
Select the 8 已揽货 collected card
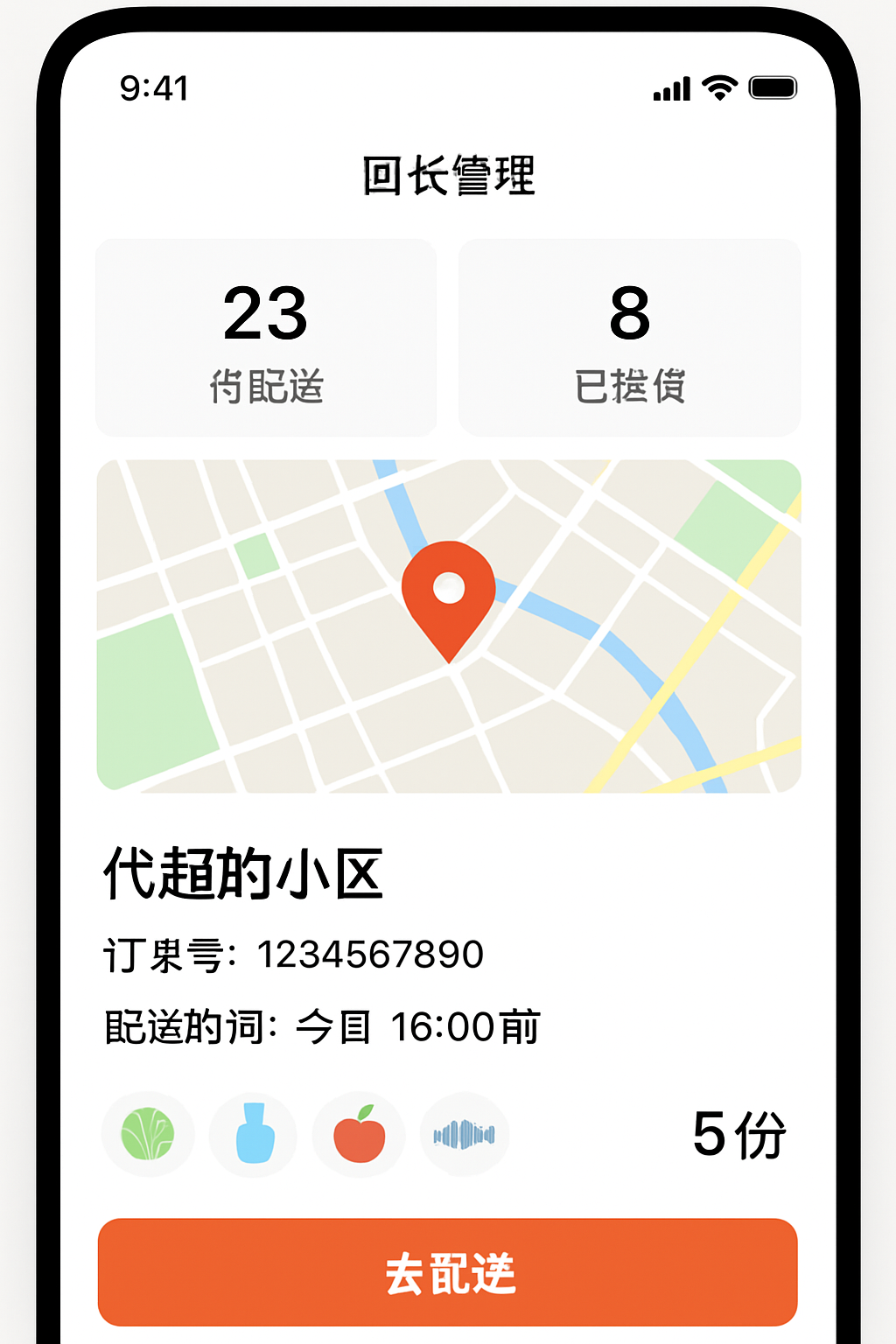(630, 335)
